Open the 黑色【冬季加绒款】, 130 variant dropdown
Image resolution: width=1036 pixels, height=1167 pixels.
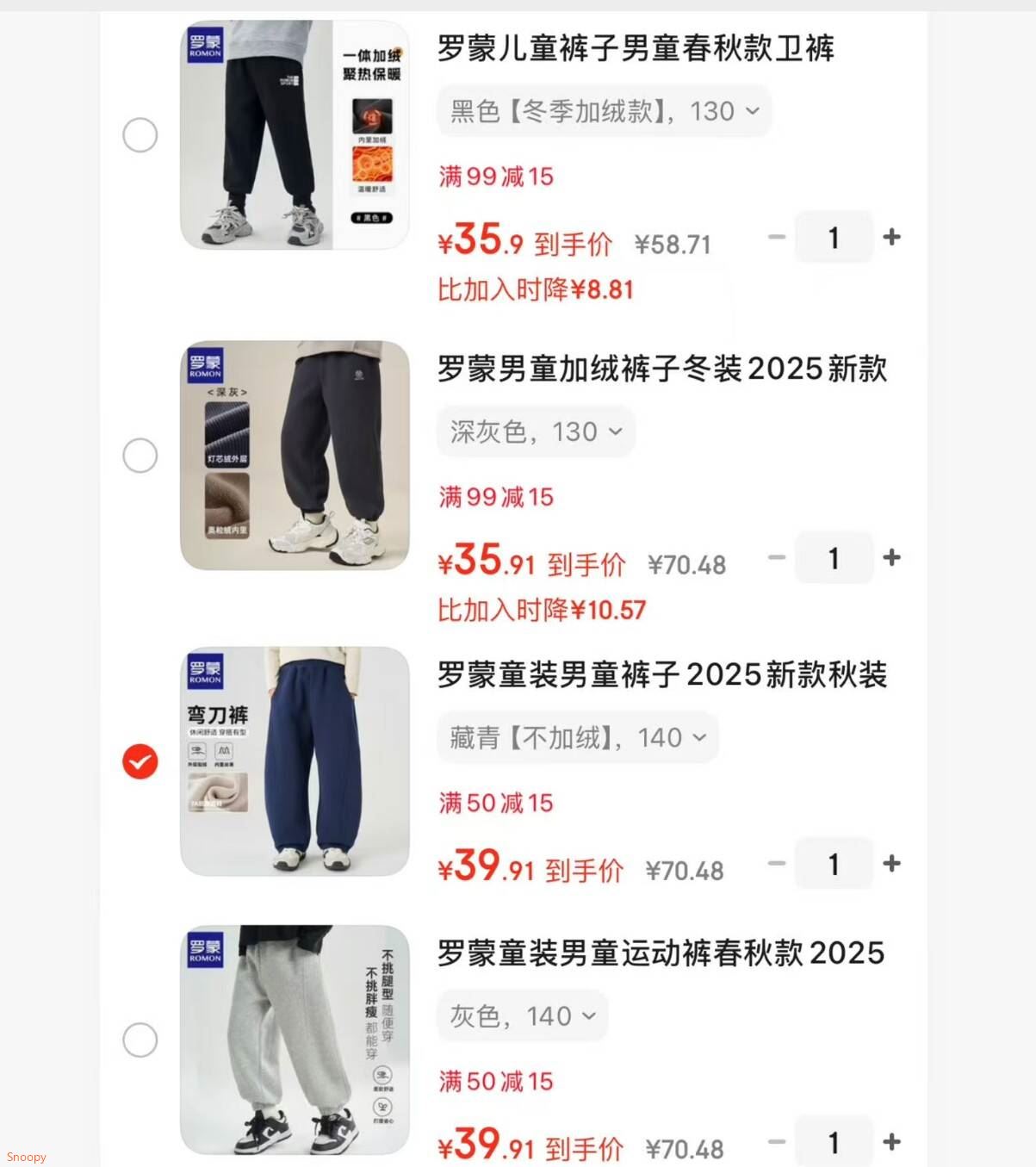[604, 111]
